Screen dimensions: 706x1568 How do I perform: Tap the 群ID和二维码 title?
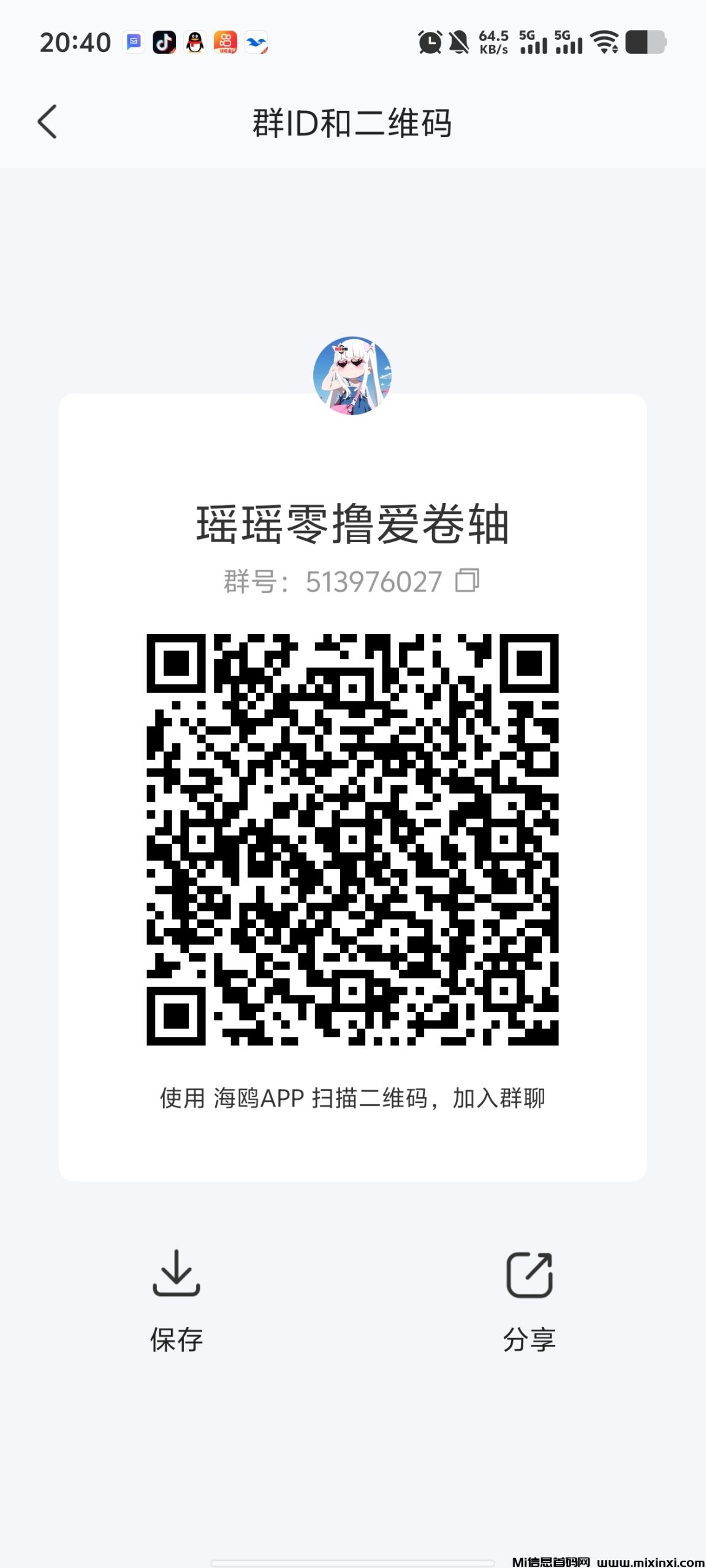(353, 121)
